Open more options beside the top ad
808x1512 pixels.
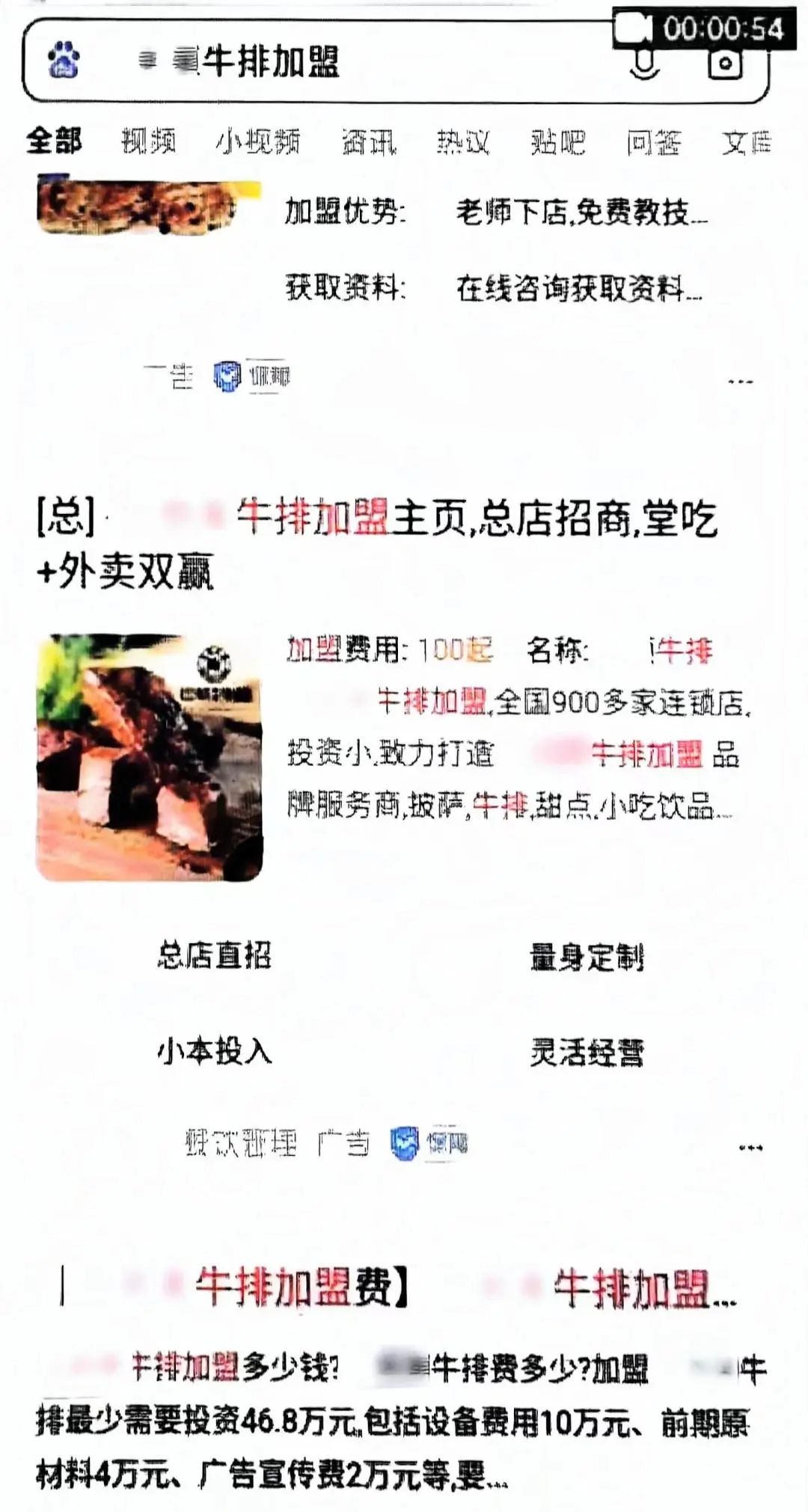point(740,382)
